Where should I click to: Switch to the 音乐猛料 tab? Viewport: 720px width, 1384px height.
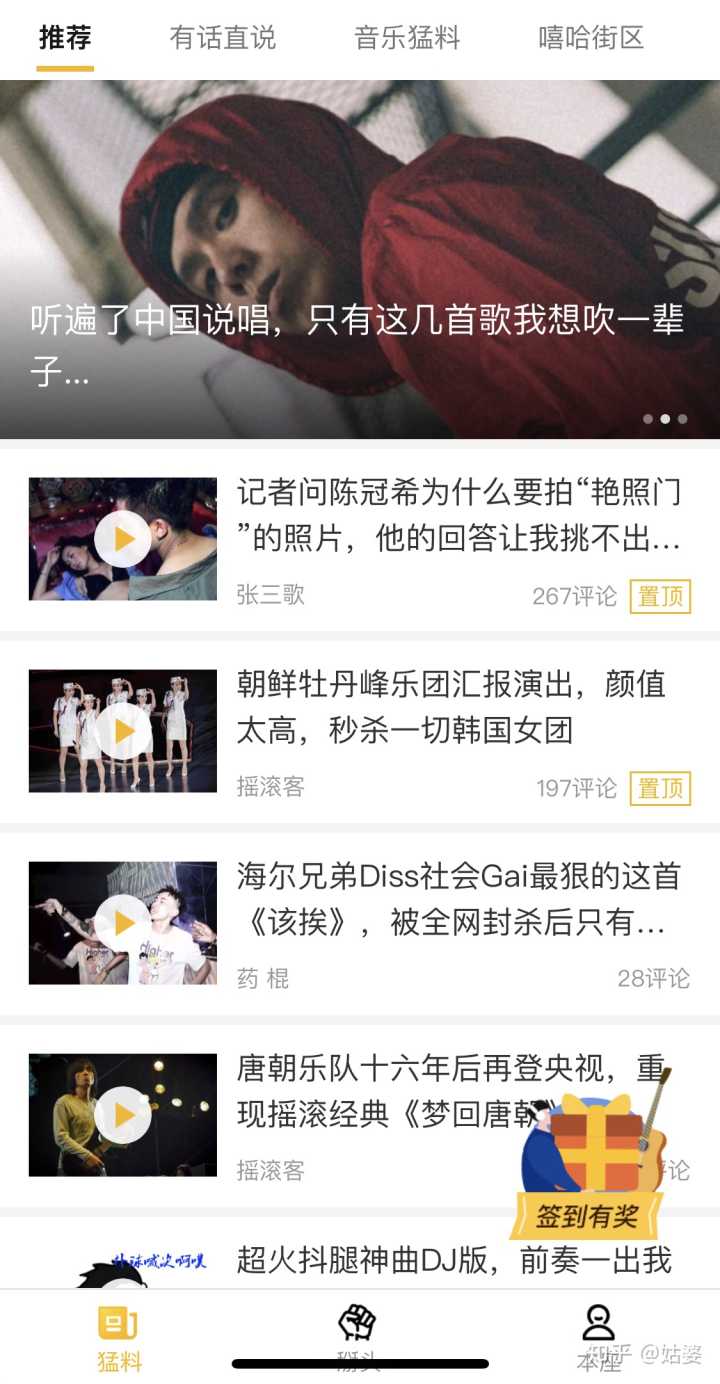[407, 38]
